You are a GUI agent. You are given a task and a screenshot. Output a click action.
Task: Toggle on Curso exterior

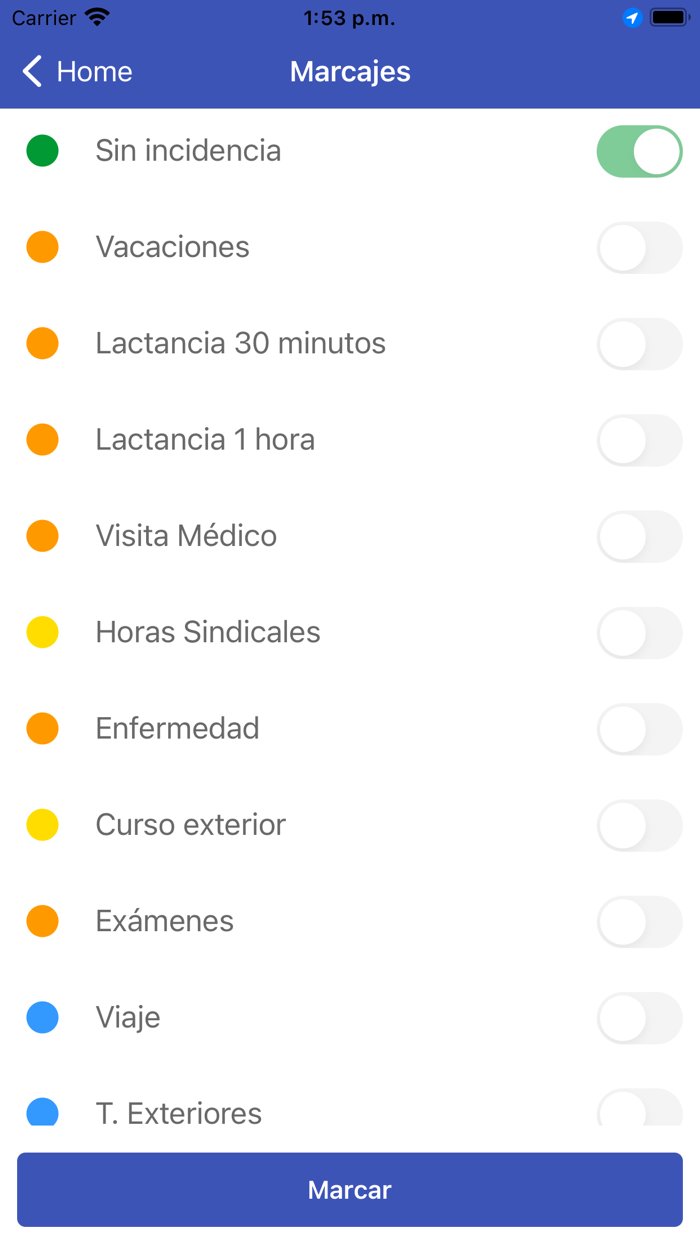pos(639,825)
